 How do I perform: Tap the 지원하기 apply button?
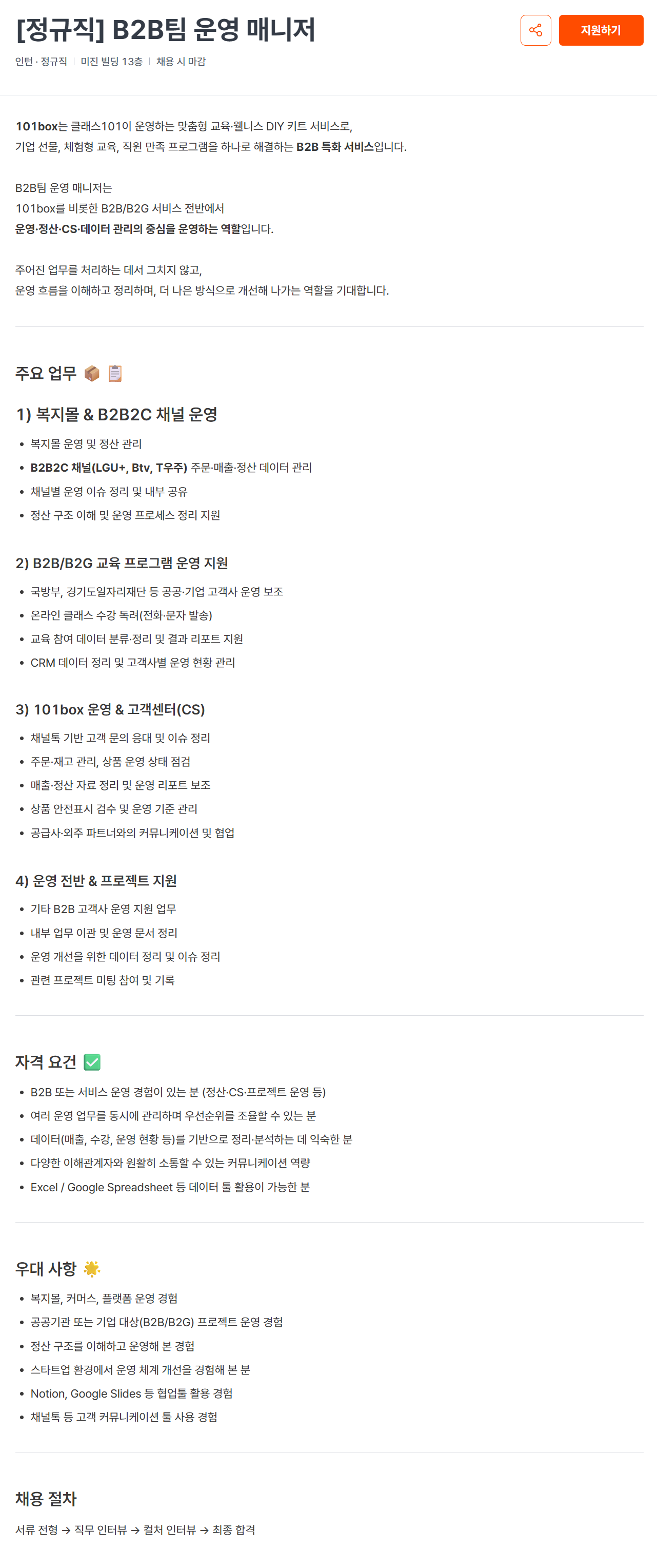click(x=601, y=30)
